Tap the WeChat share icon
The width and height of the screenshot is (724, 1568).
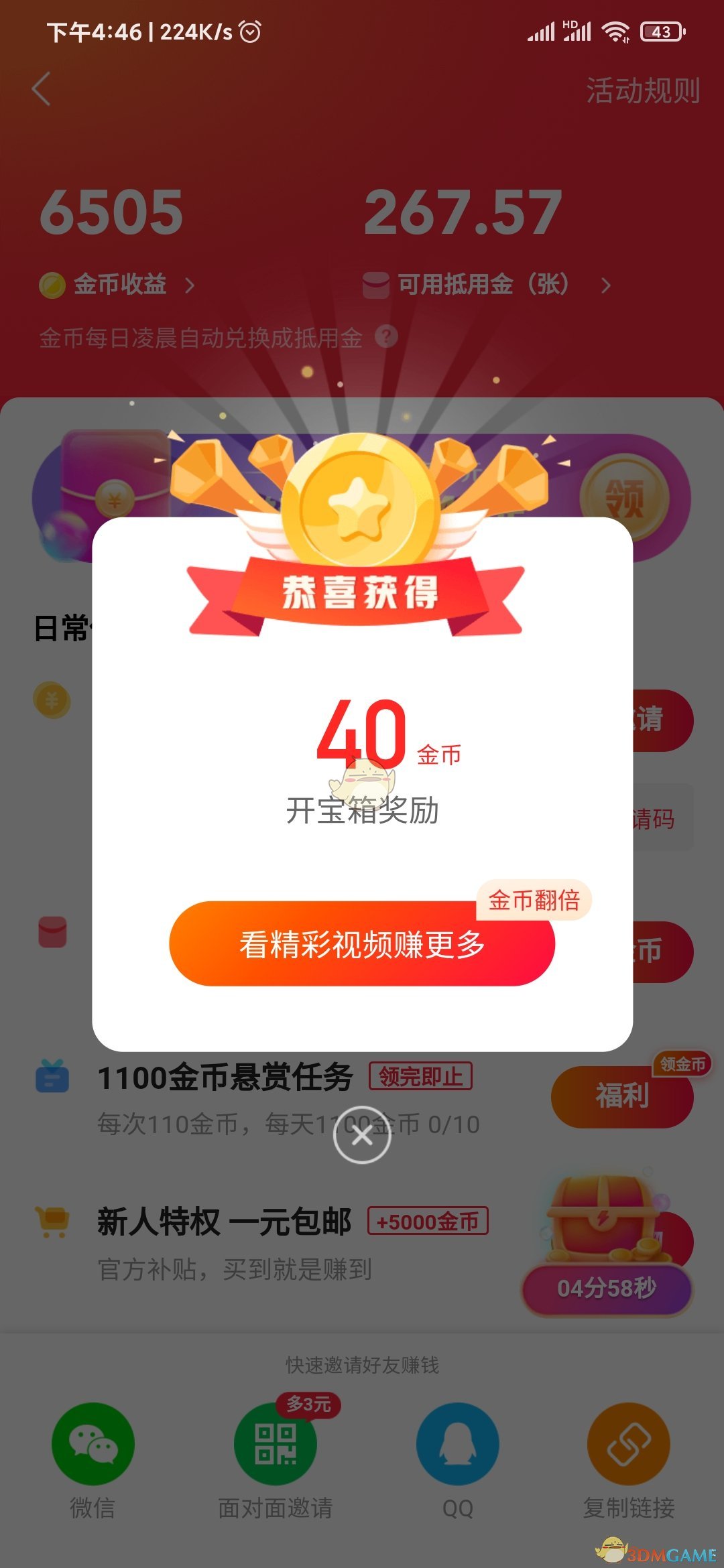[x=93, y=1444]
